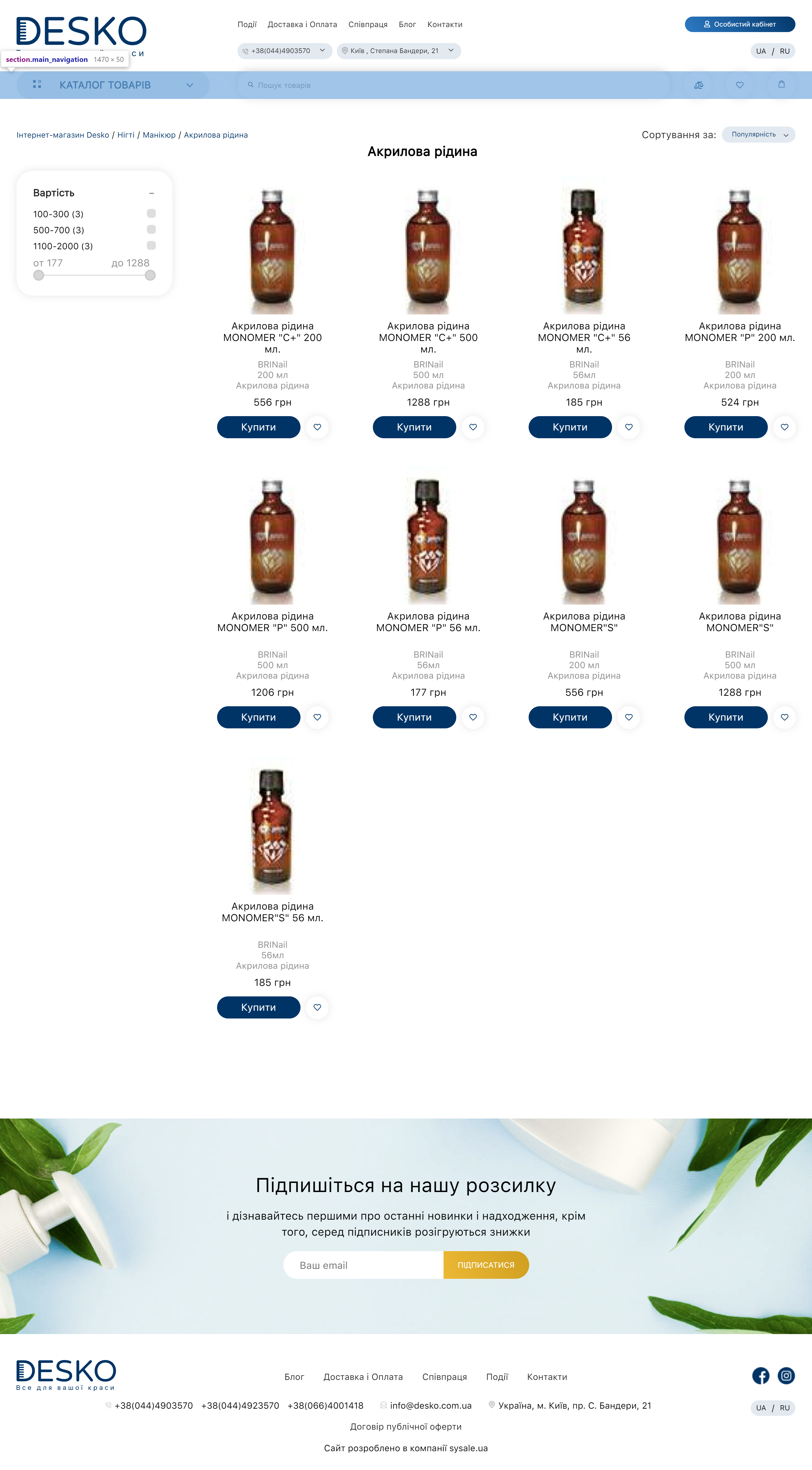Buy Акрилова рідина MONOMER "C+" 200 мл
Viewport: 812px width, 1470px height.
258,427
